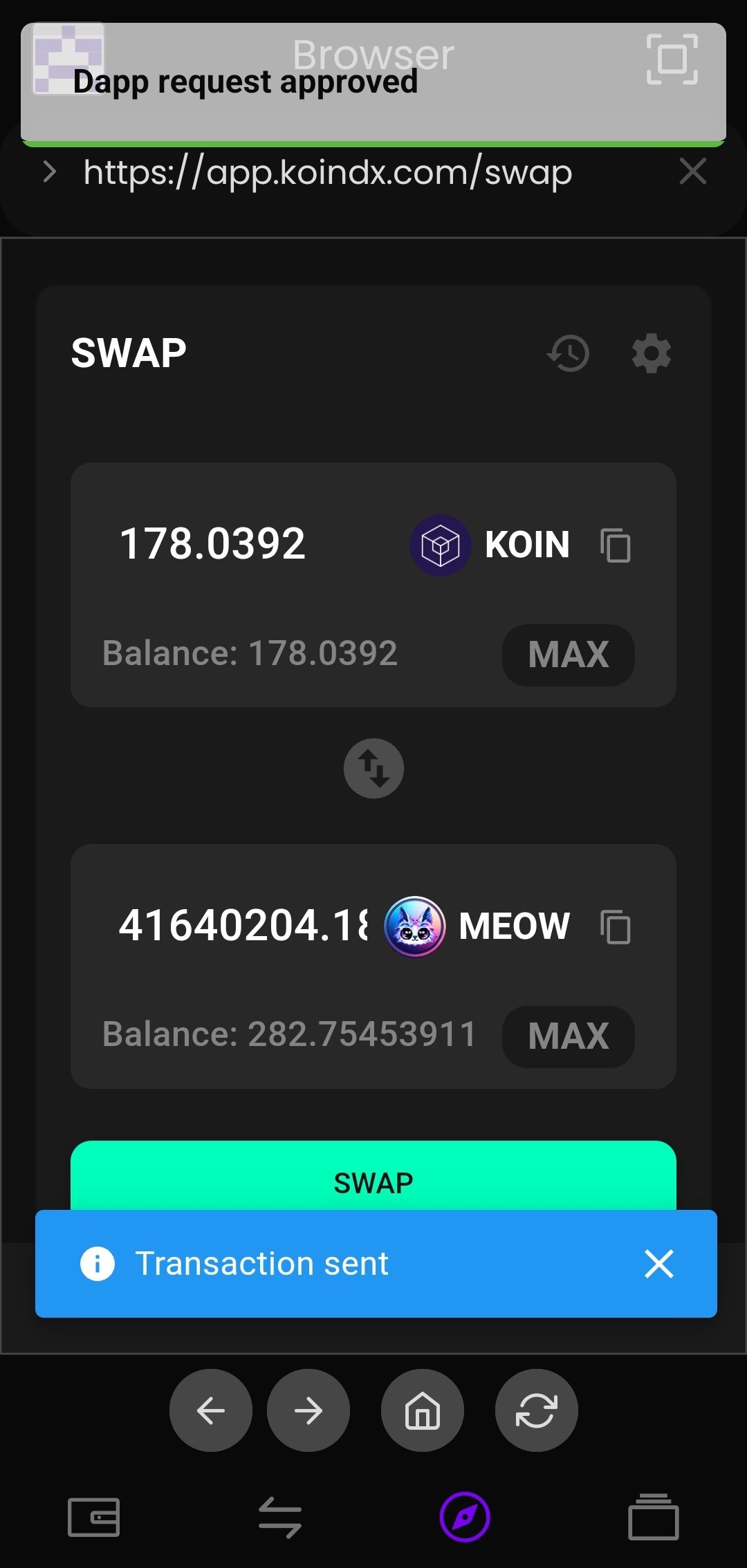The image size is (747, 1568).
Task: Clear the URL in the address bar
Action: [x=692, y=171]
